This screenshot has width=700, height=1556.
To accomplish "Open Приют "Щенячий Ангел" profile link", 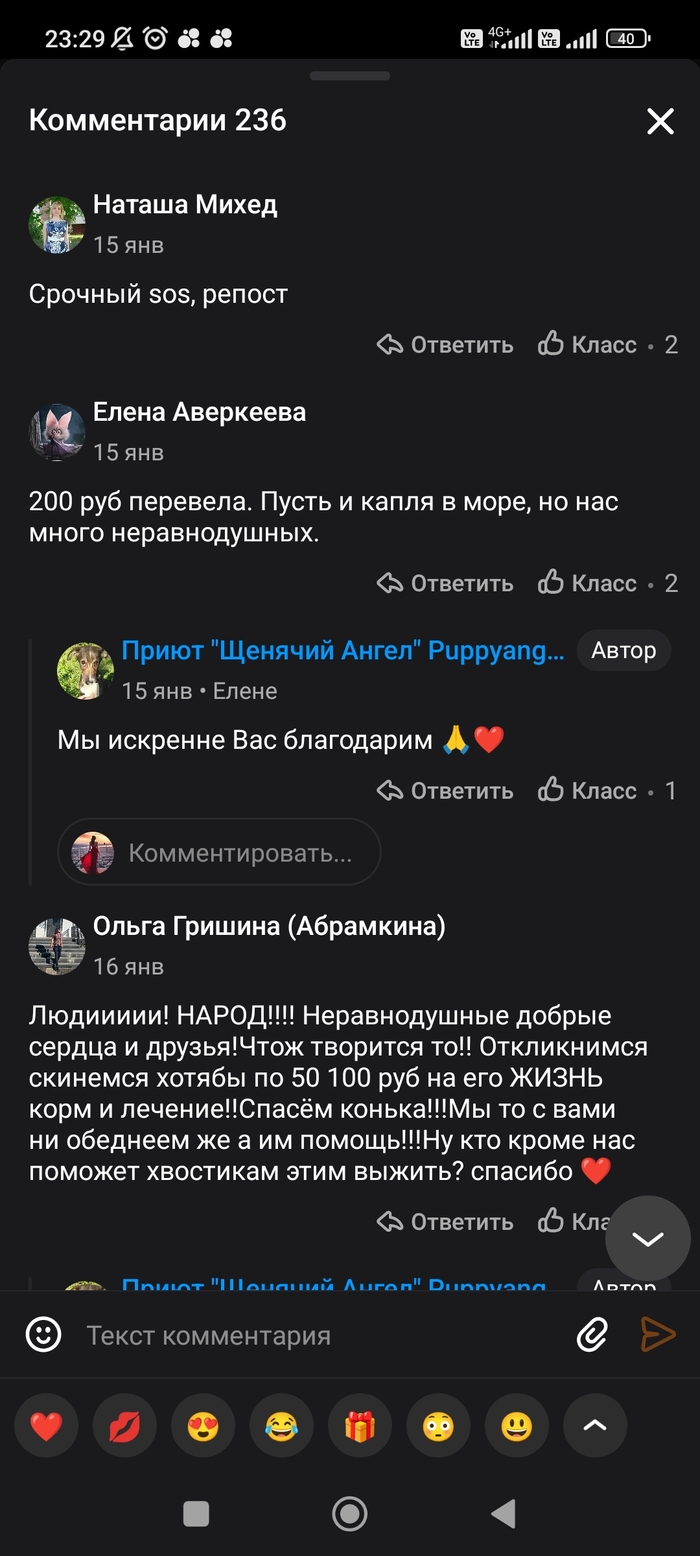I will tap(342, 651).
